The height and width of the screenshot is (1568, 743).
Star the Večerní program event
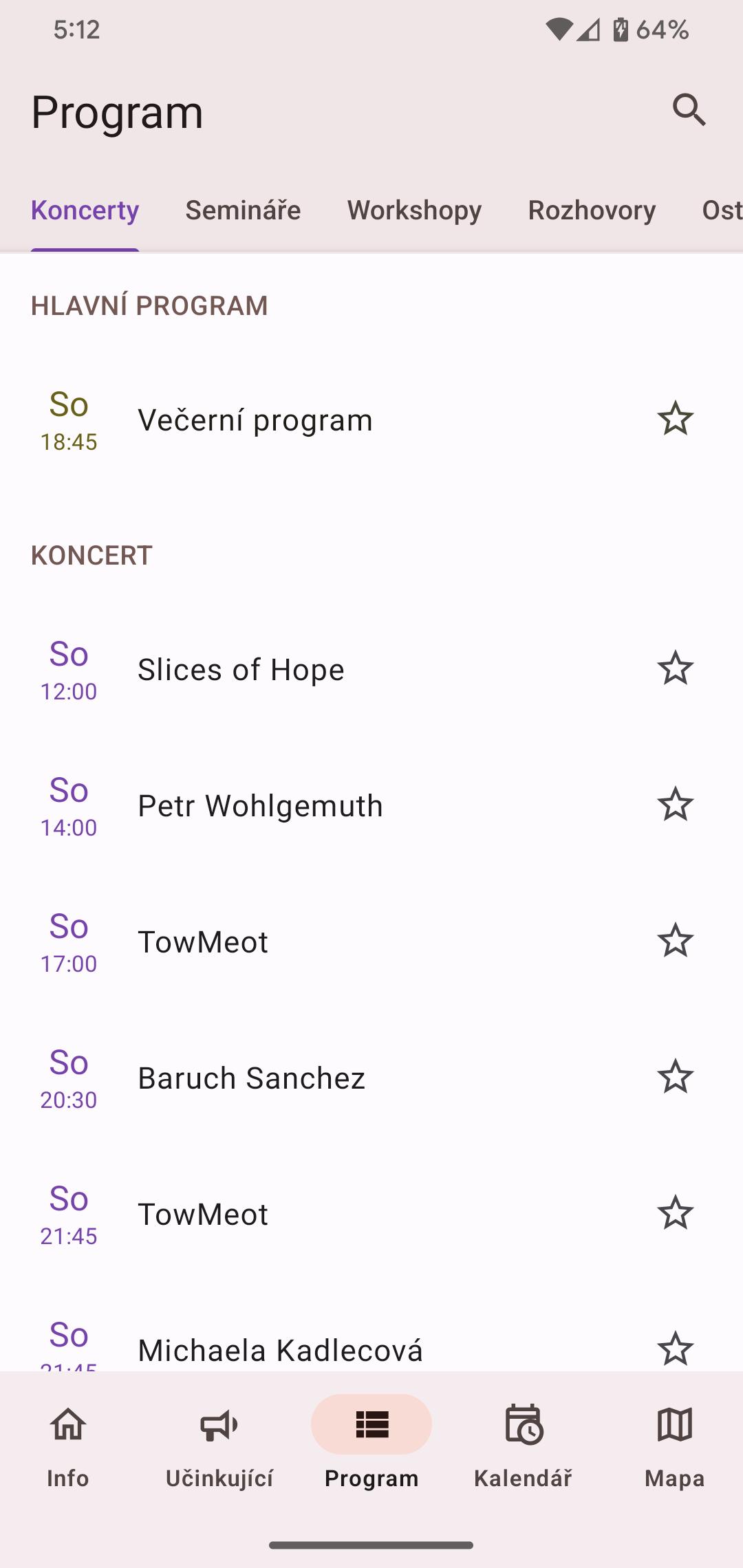675,419
